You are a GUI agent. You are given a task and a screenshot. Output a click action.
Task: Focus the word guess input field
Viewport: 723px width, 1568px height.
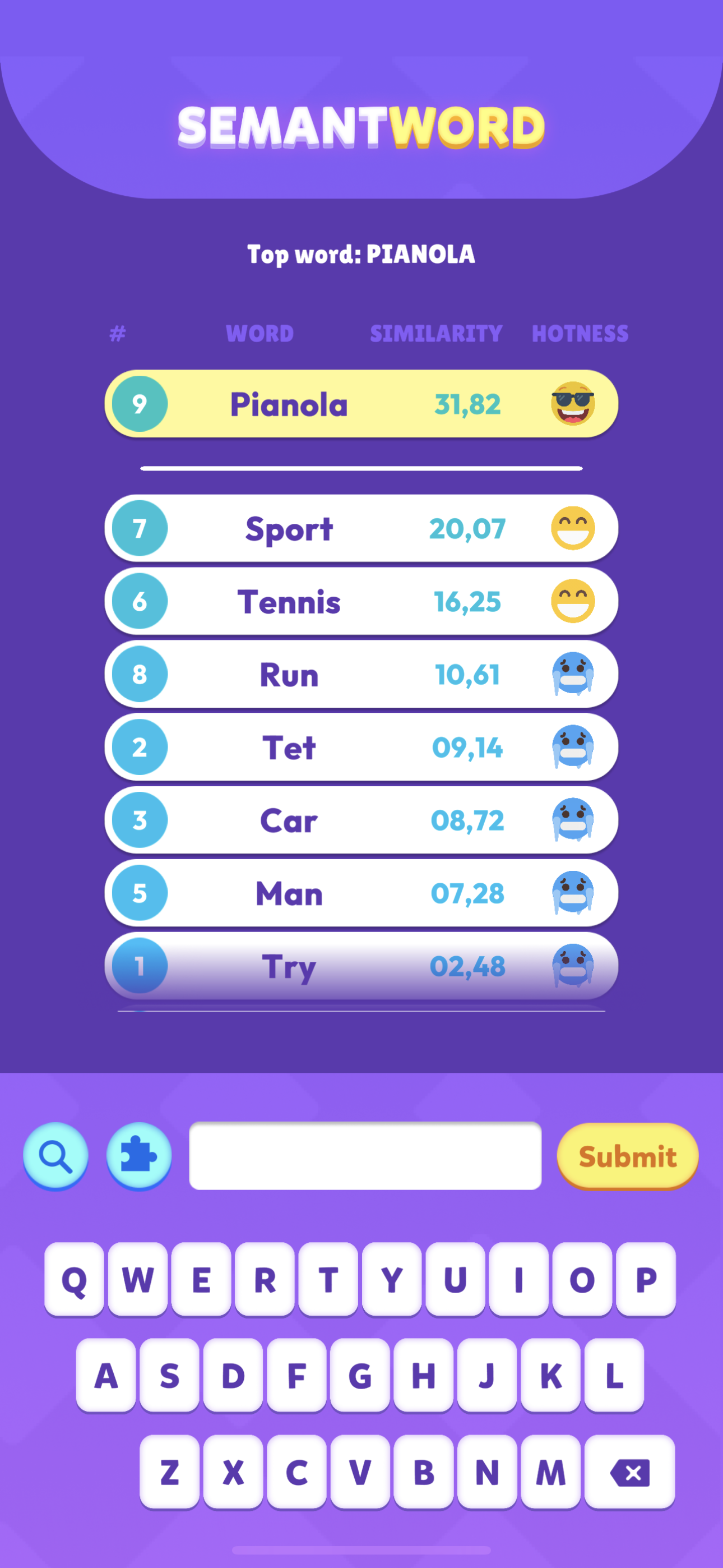point(365,1155)
